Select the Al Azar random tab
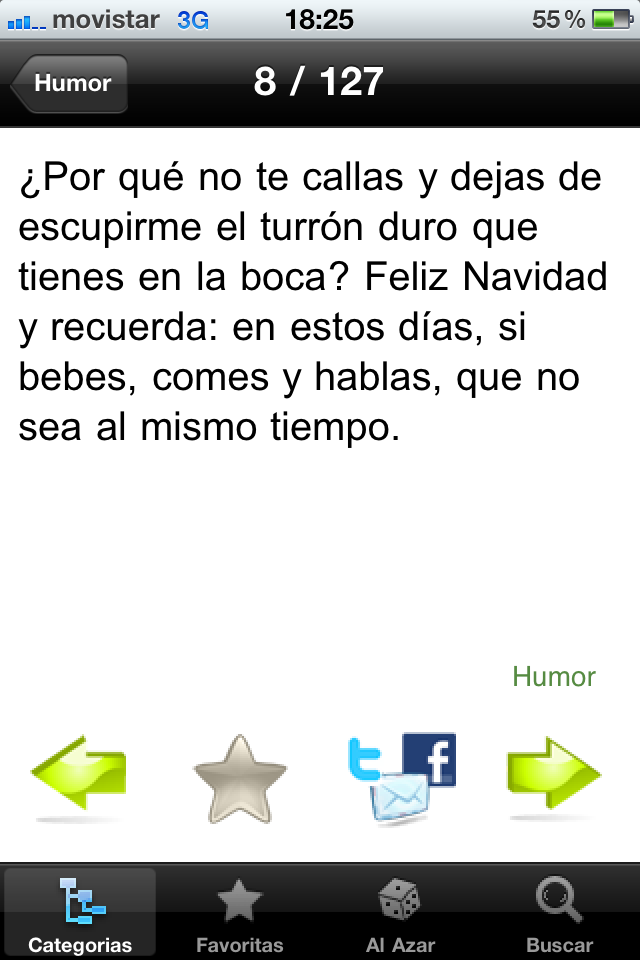Image resolution: width=640 pixels, height=960 pixels. (399, 912)
